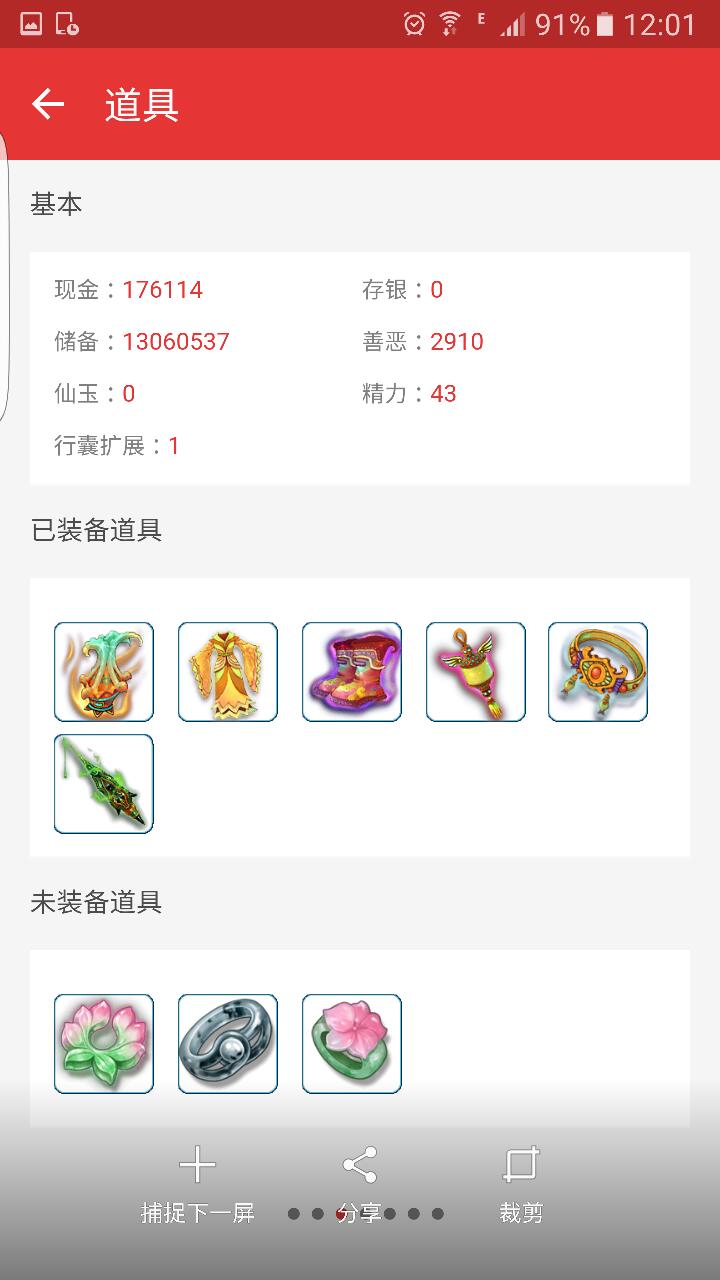Image resolution: width=720 pixels, height=1280 pixels.
Task: Go back from the 道具 screen
Action: point(48,104)
